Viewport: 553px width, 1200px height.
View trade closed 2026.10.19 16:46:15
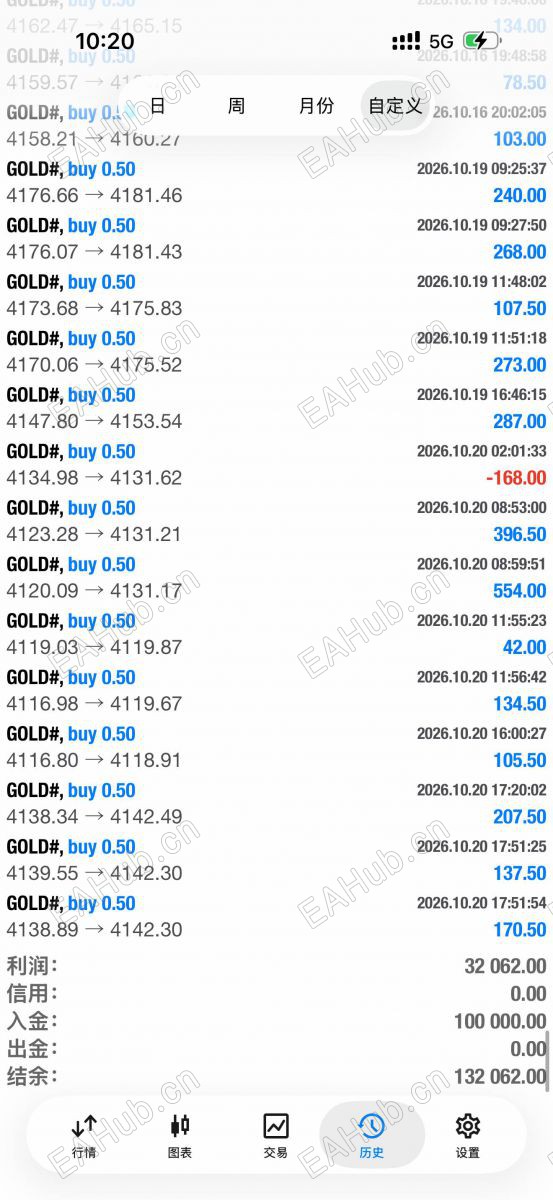click(276, 409)
